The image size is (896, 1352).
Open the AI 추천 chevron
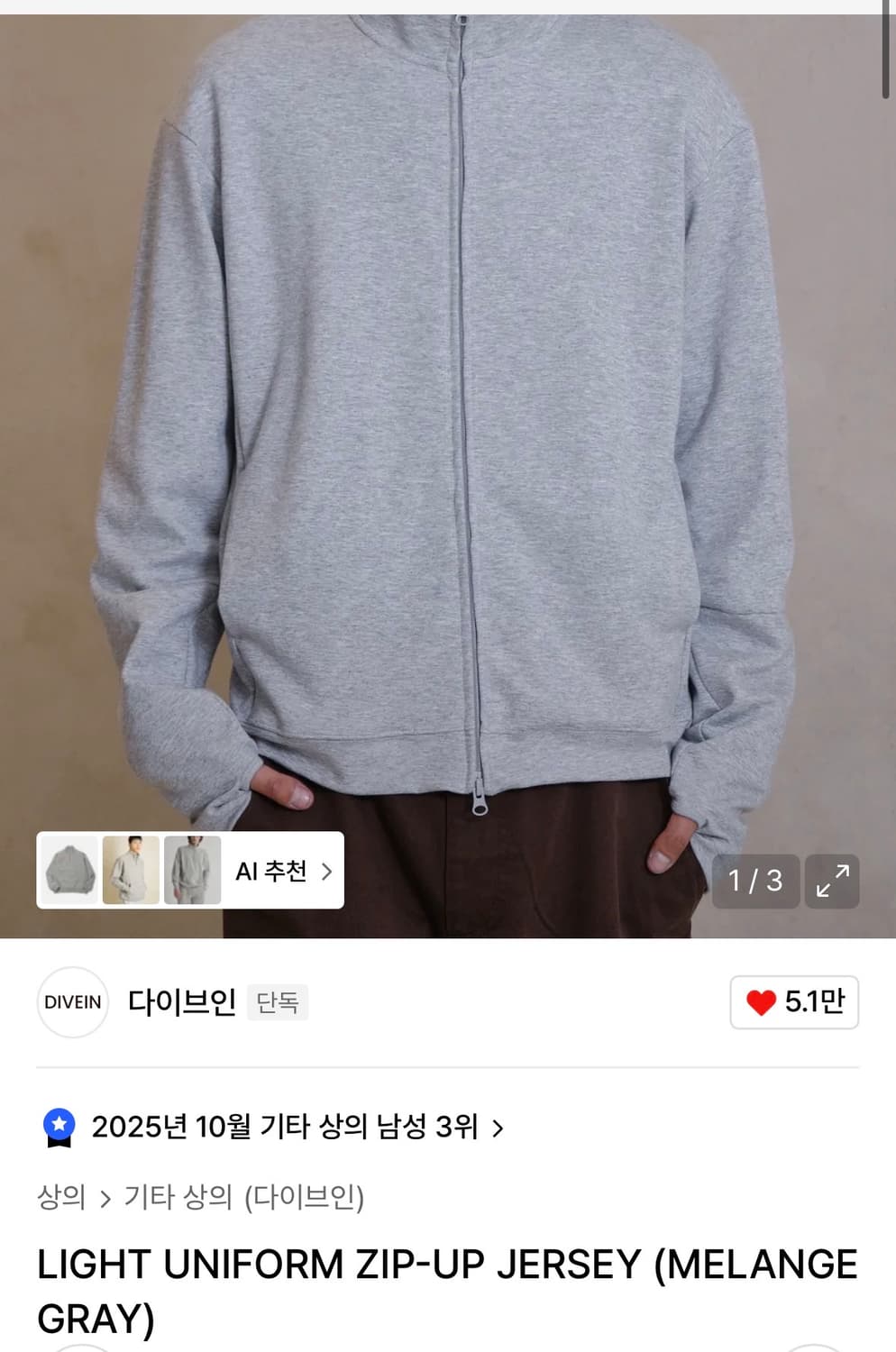(326, 870)
